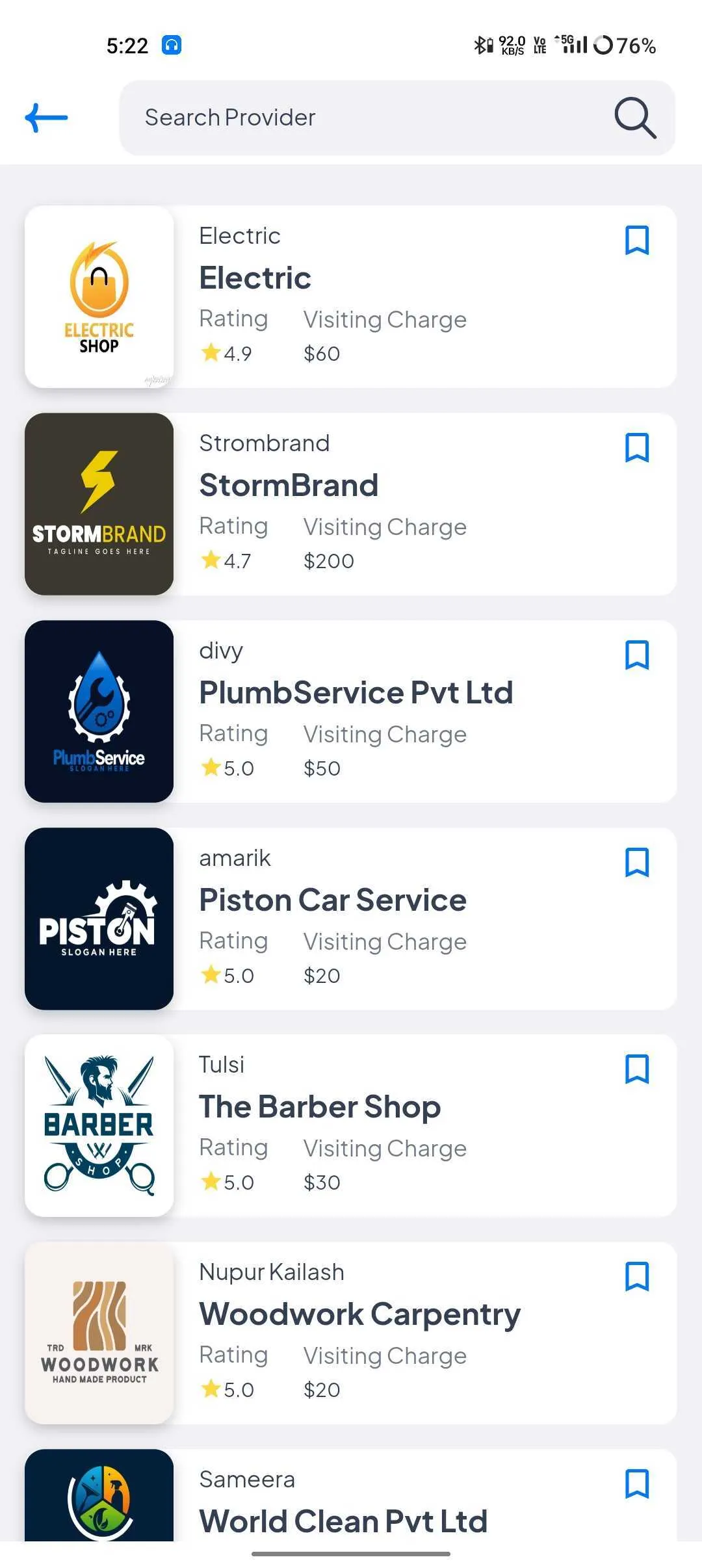View Woodwork Carpentry provider
Screen dimensions: 702x1568
point(390,1333)
